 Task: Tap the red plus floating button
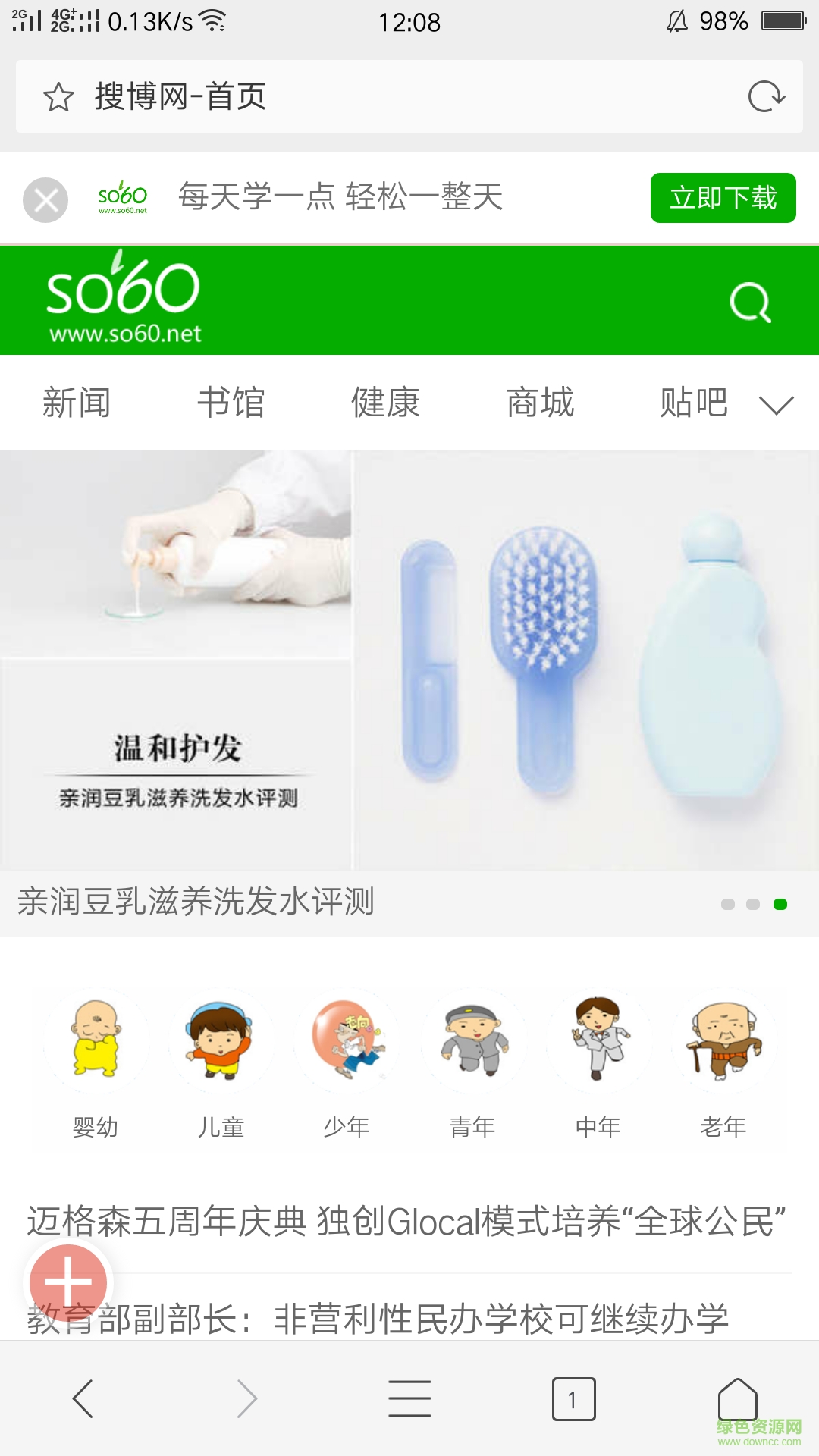[x=68, y=1282]
